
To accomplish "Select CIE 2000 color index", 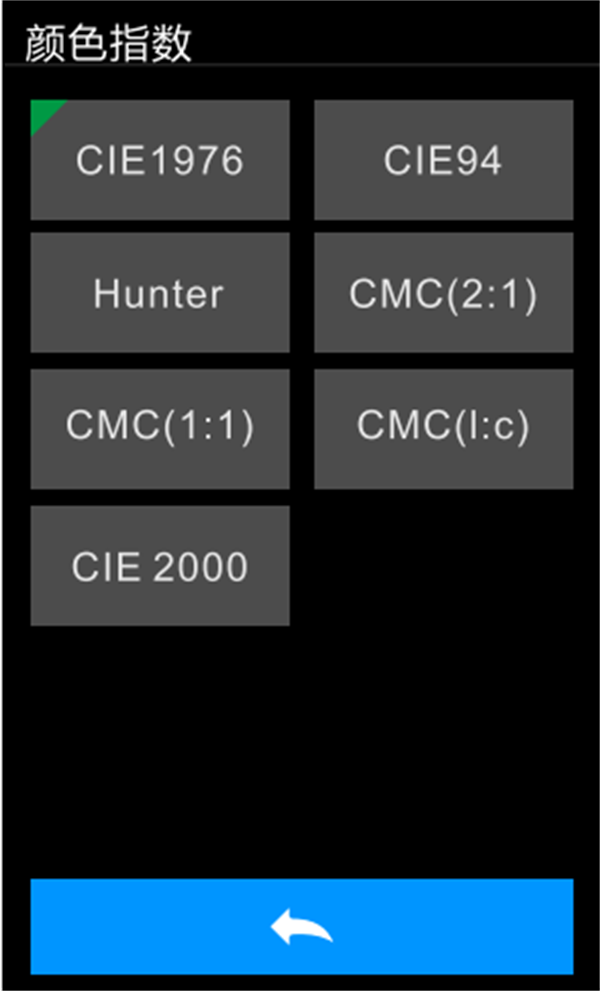I will [x=160, y=566].
